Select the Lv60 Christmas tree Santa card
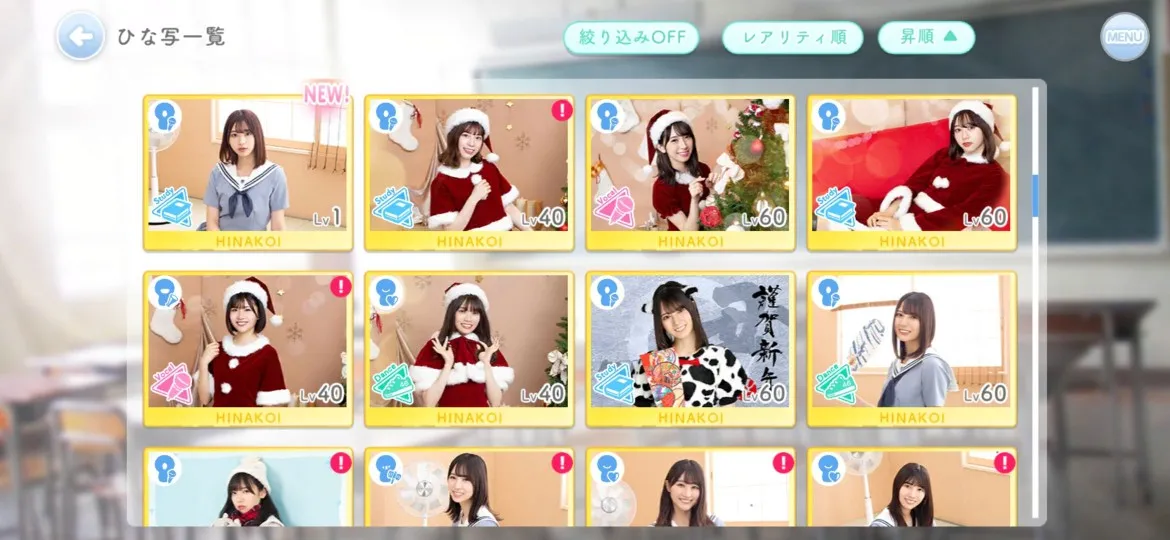Image resolution: width=1170 pixels, height=540 pixels. [690, 172]
